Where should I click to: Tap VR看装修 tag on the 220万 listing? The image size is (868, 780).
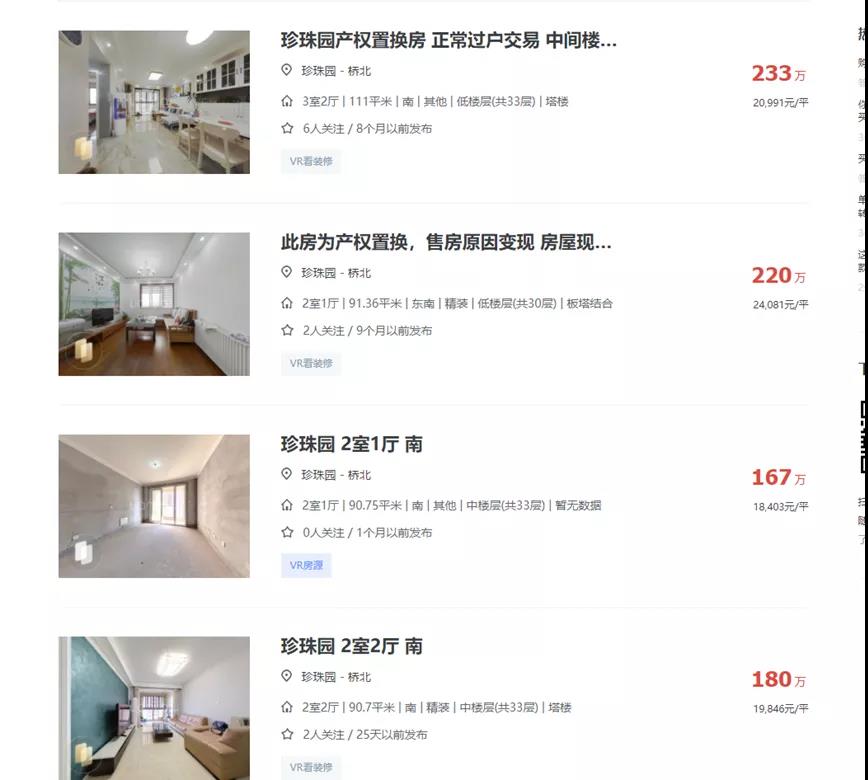[311, 363]
